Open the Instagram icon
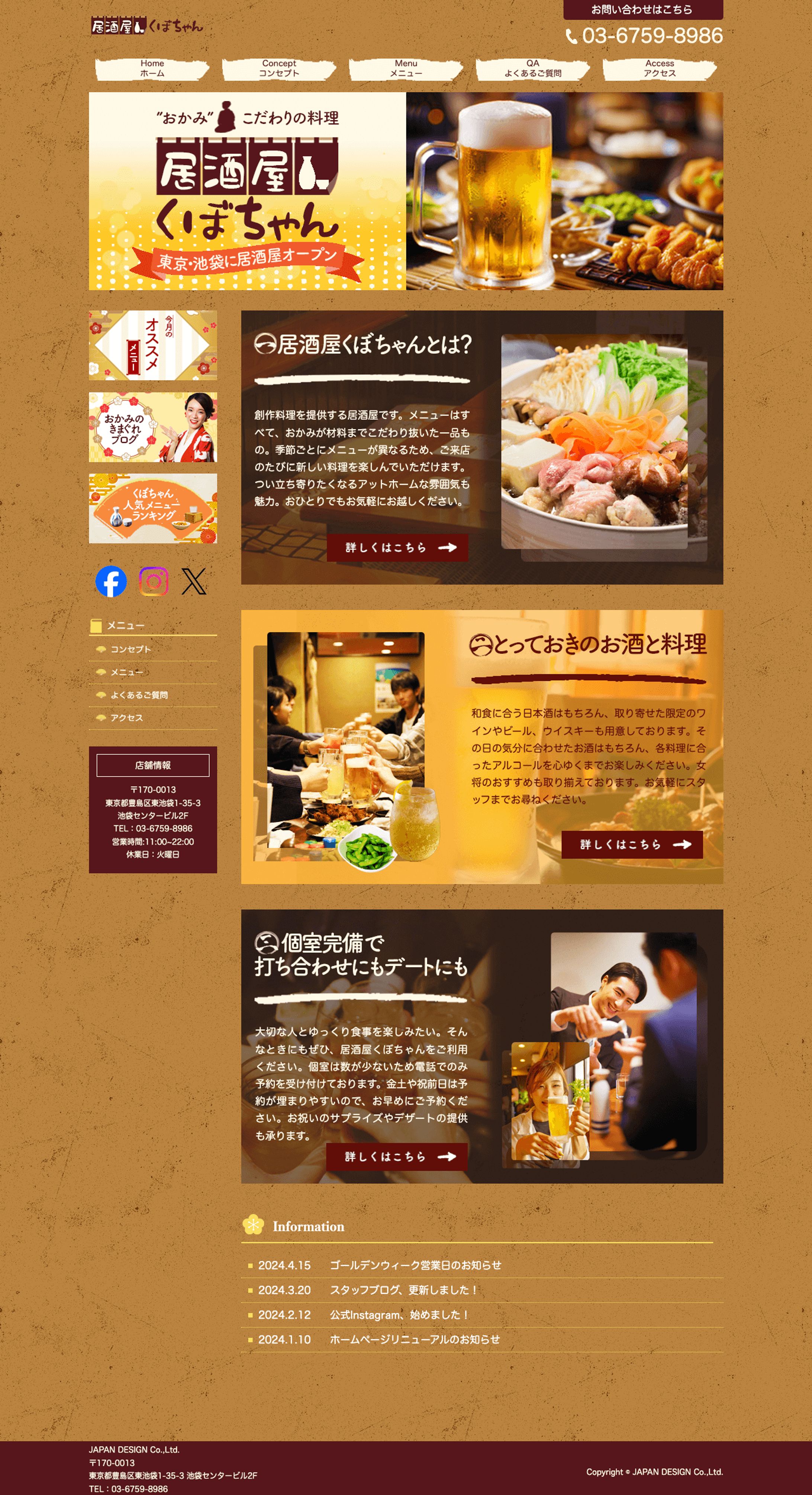This screenshot has width=812, height=1495. tap(154, 581)
